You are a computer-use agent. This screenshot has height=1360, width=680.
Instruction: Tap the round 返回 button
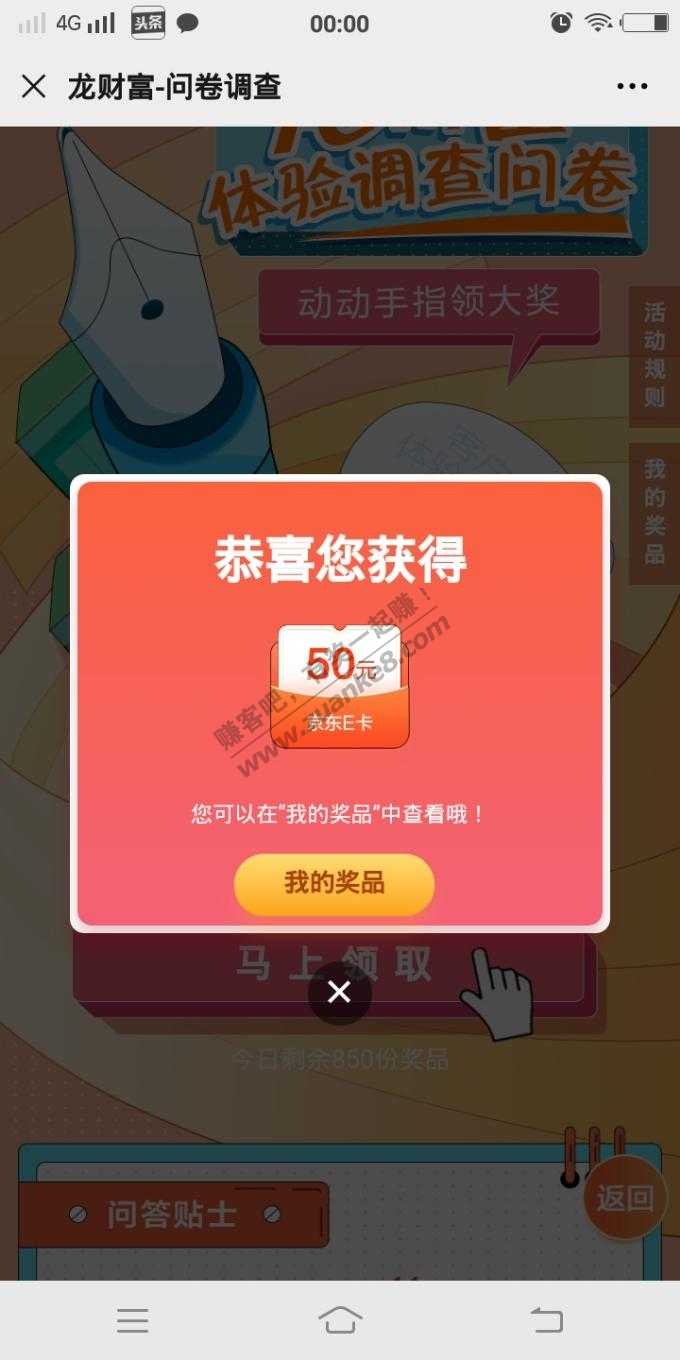point(625,1198)
